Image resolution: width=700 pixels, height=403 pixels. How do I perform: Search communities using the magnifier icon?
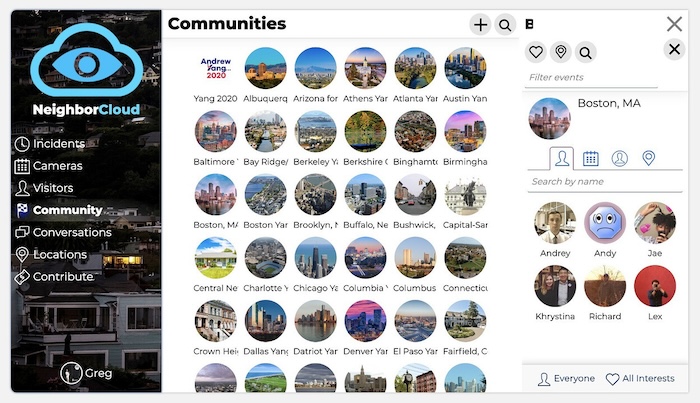pos(505,25)
